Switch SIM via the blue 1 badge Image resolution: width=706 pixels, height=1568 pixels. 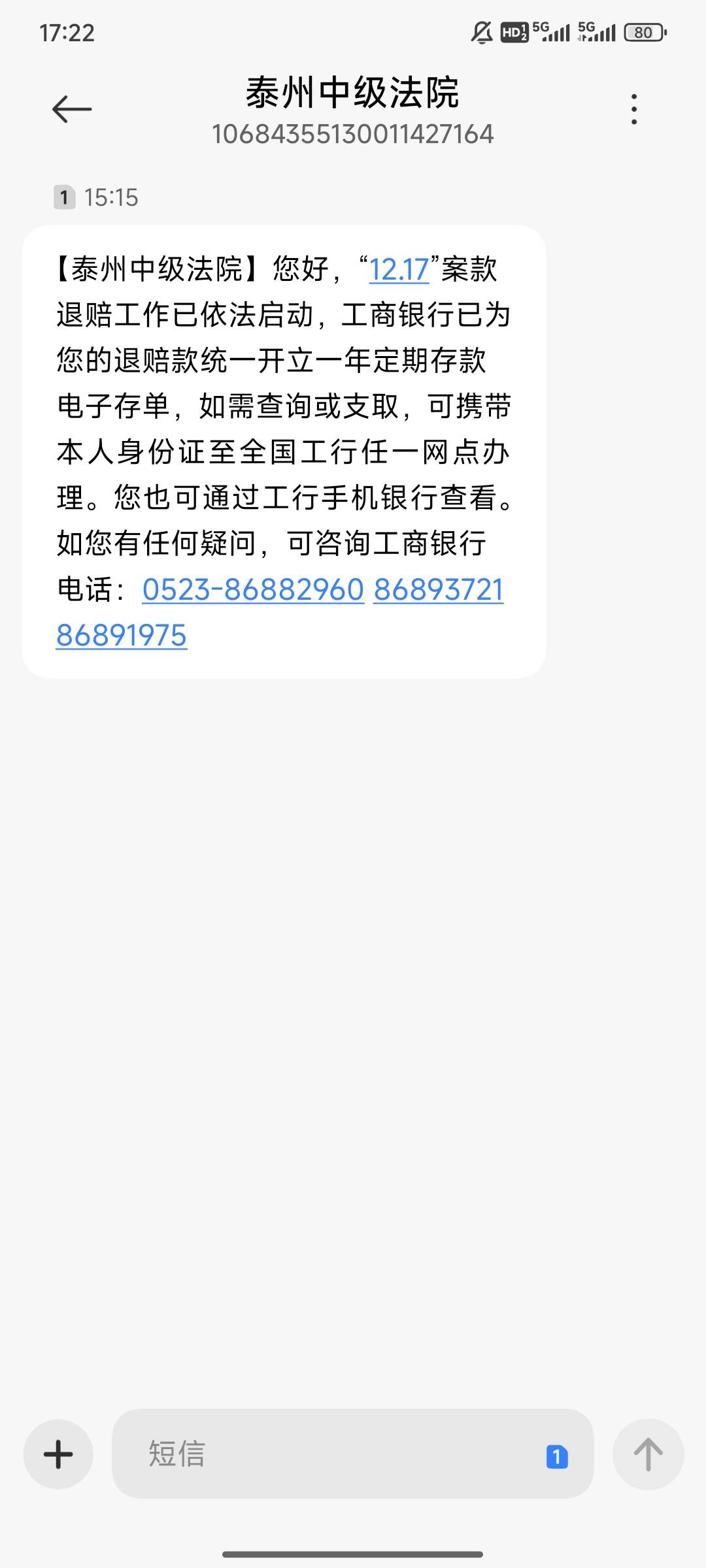(x=557, y=1457)
